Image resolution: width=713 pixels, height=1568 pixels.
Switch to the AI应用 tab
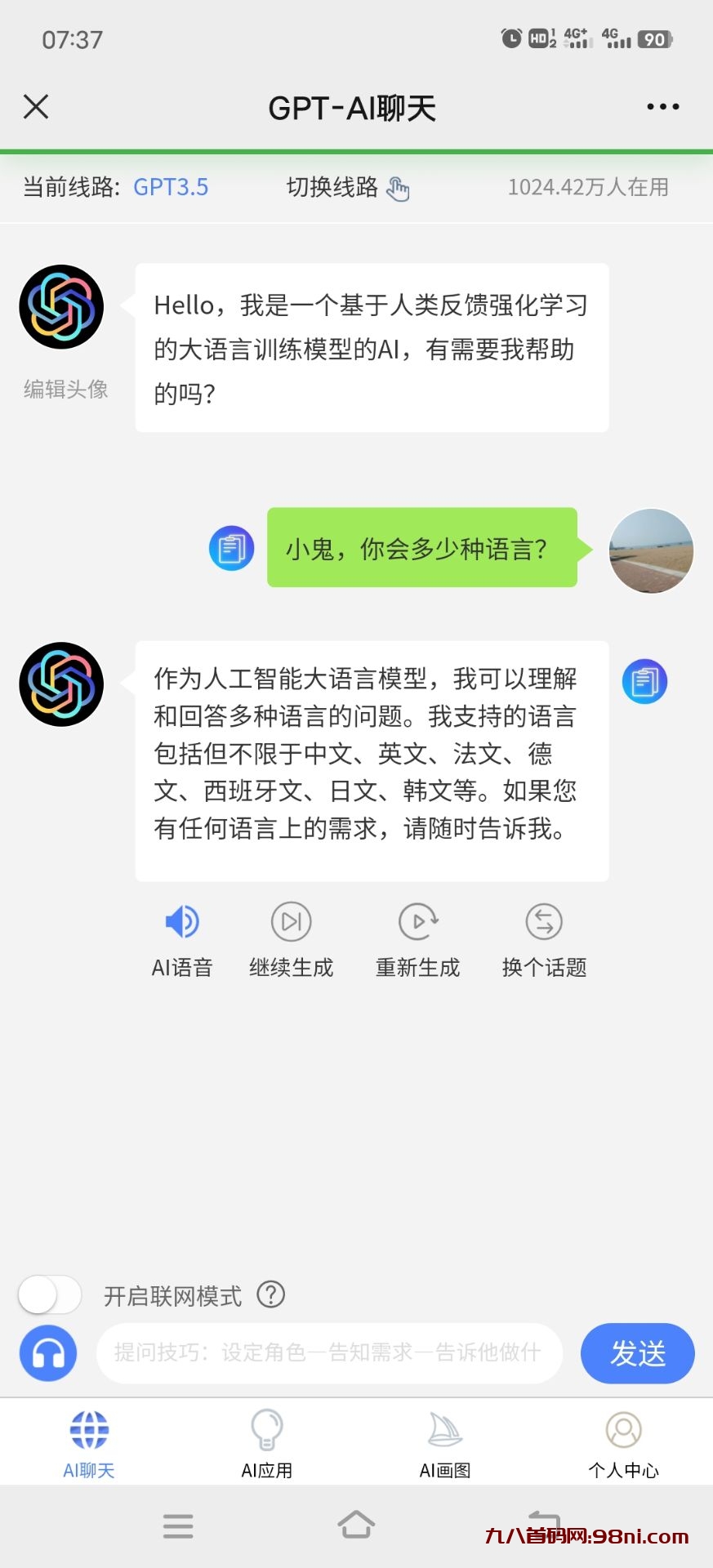(x=267, y=1444)
